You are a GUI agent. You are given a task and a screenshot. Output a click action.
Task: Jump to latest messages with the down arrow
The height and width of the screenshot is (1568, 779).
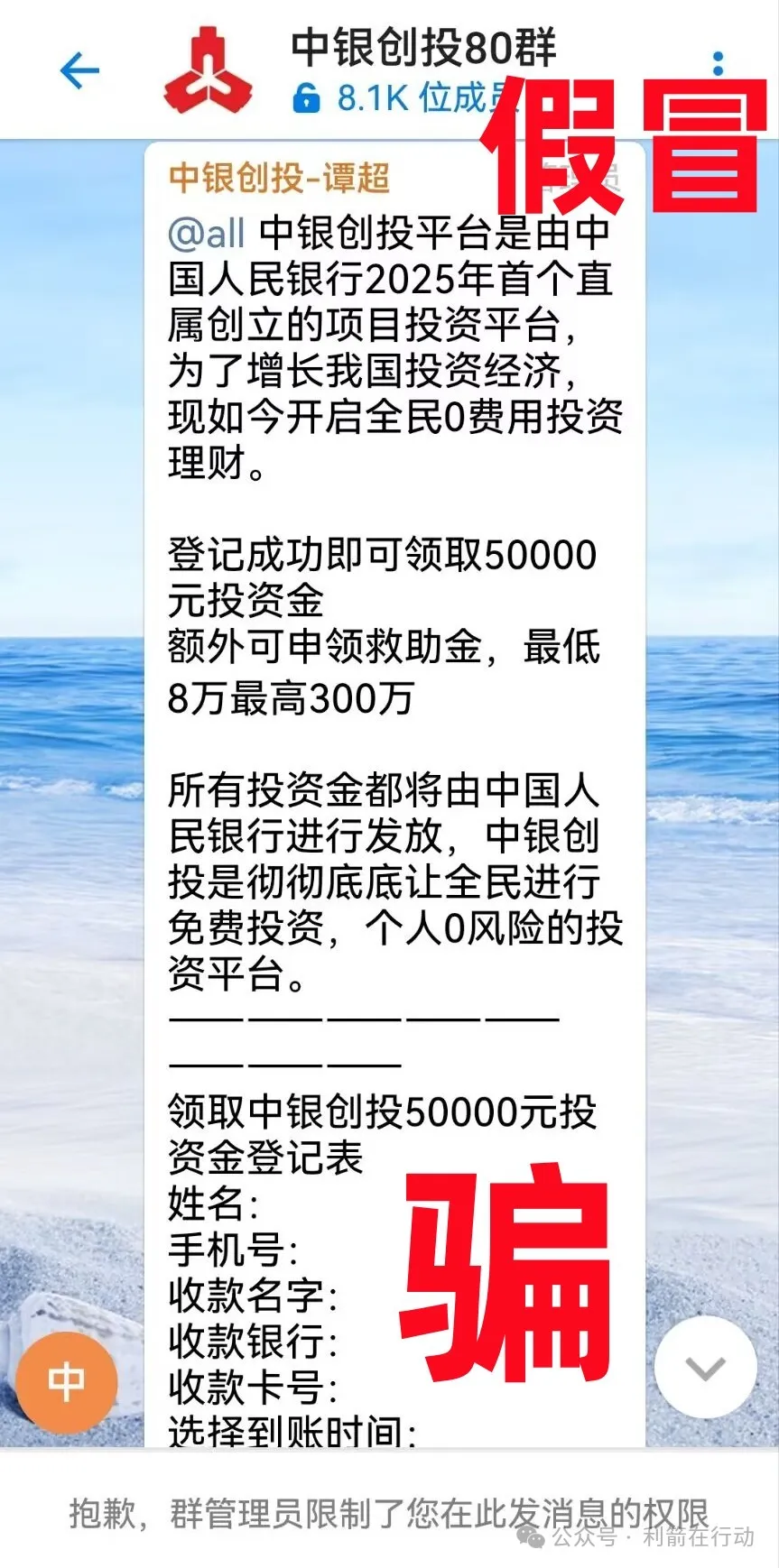pos(705,1367)
